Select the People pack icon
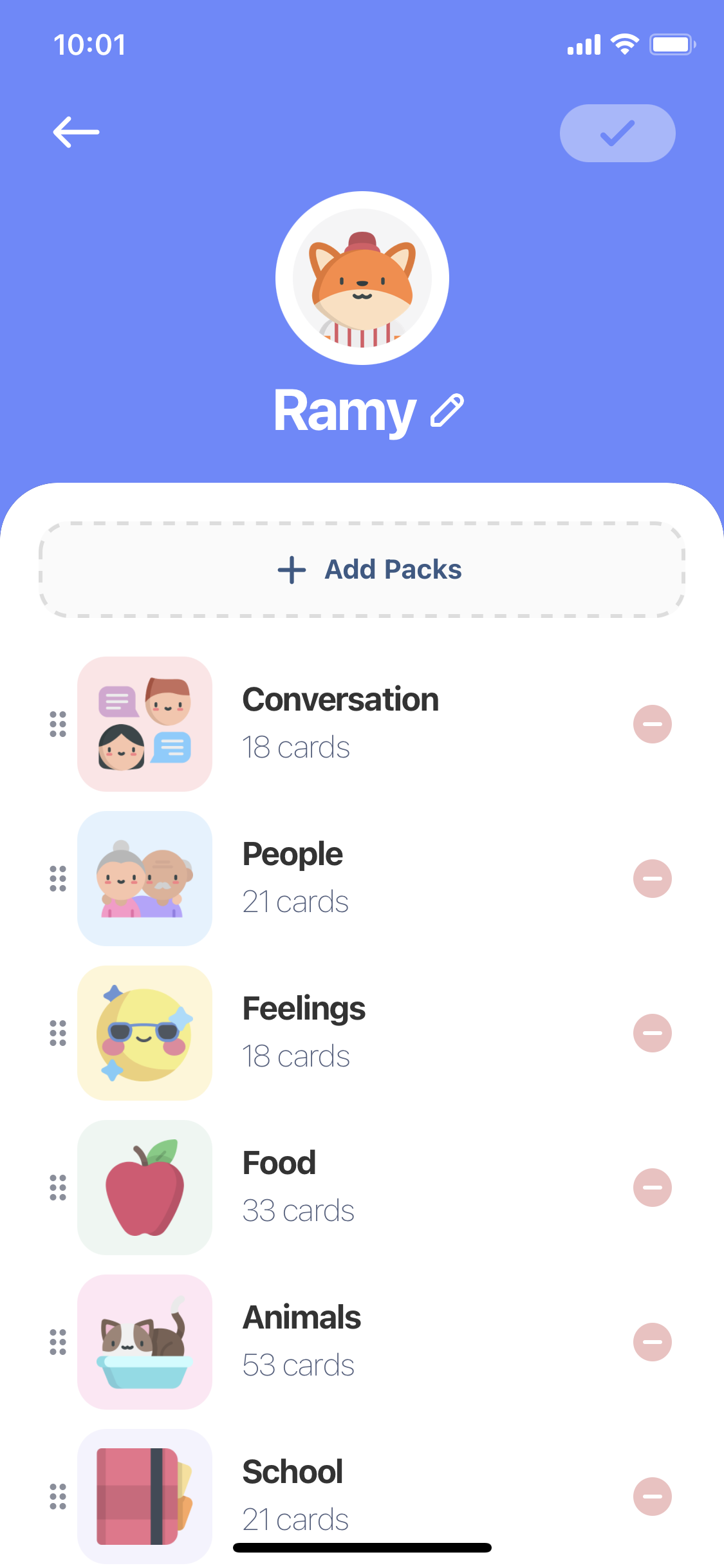Image resolution: width=724 pixels, height=1568 pixels. click(x=144, y=878)
